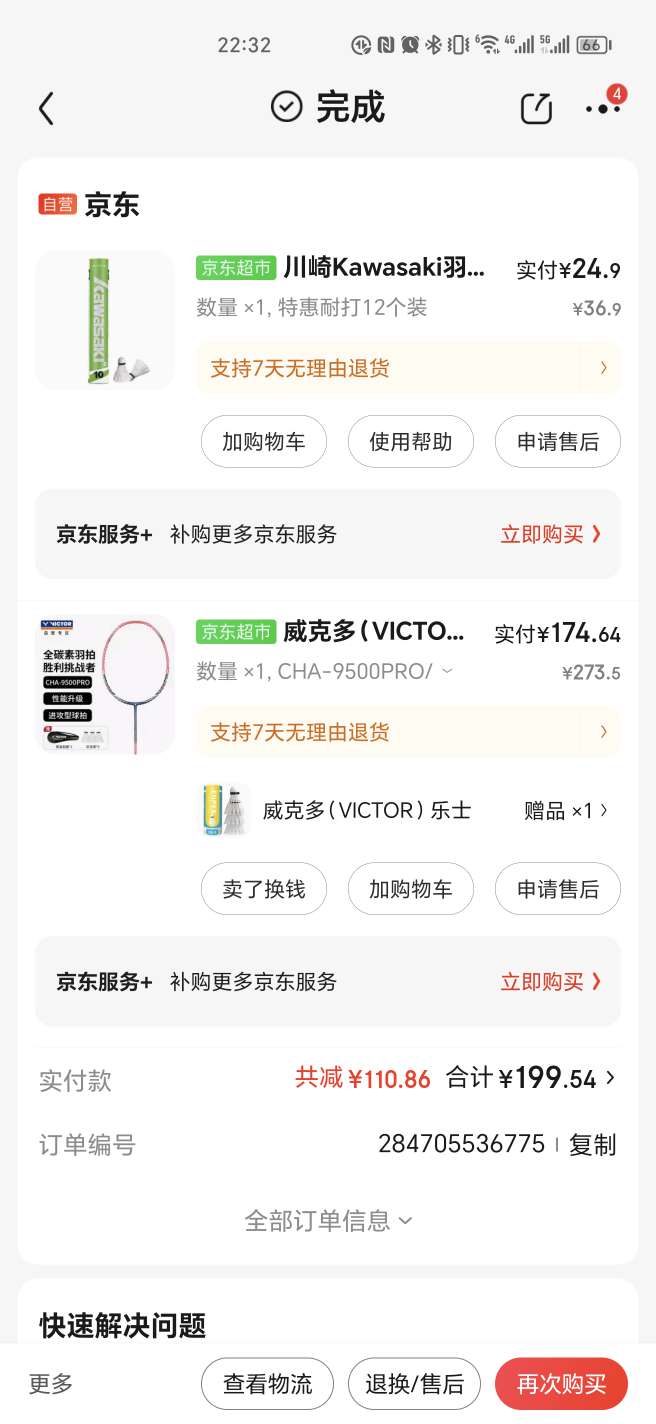Tap 加购物车 under the Kawasaki shuttlecocks

coord(263,442)
